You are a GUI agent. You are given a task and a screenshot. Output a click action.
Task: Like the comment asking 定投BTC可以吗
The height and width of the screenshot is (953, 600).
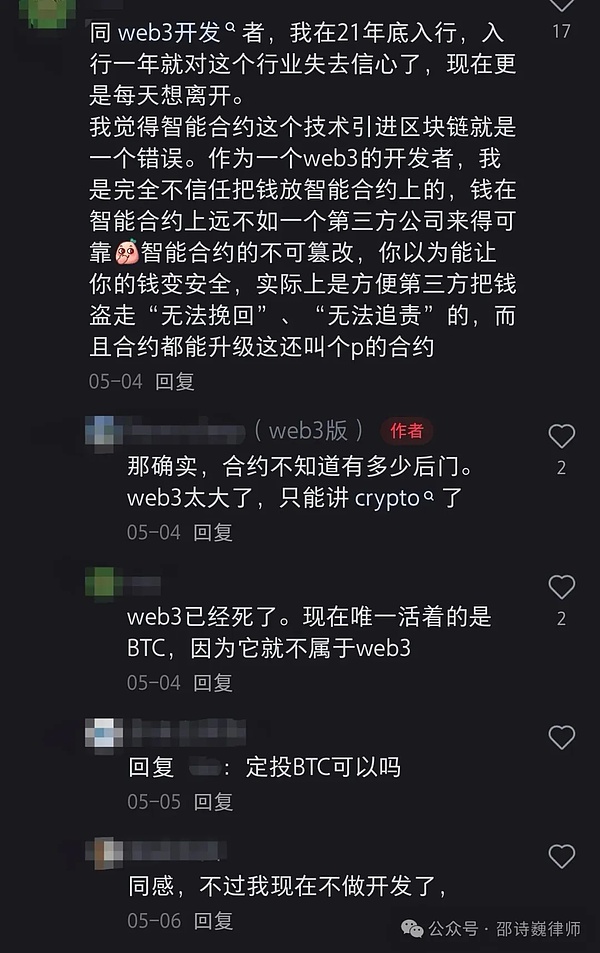coord(562,738)
